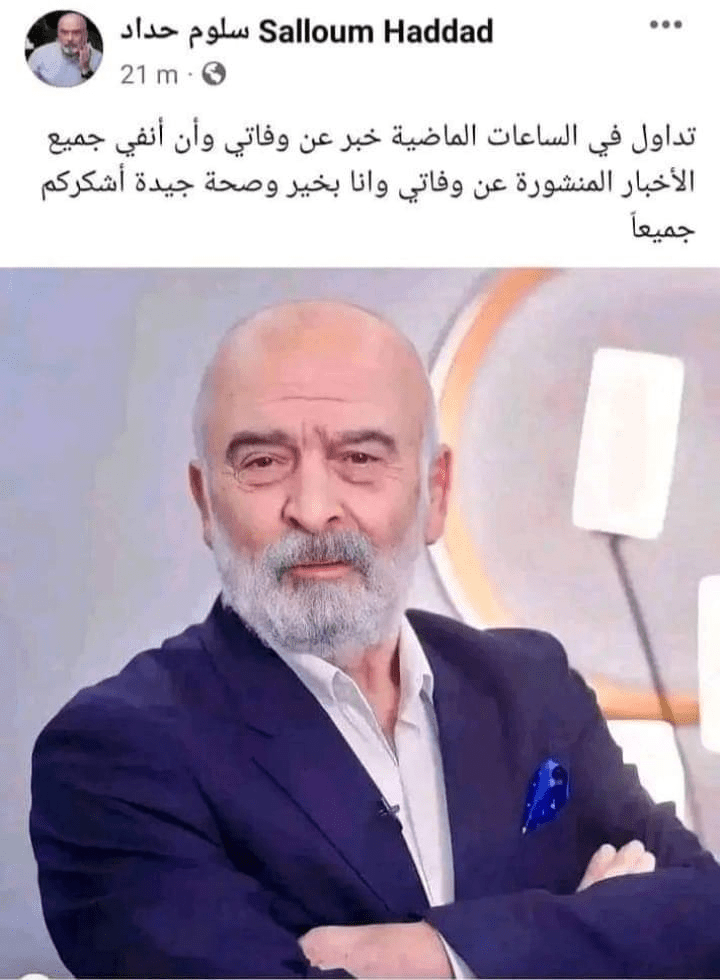The width and height of the screenshot is (720, 980).
Task: View the post photo in full screen
Action: click(360, 620)
